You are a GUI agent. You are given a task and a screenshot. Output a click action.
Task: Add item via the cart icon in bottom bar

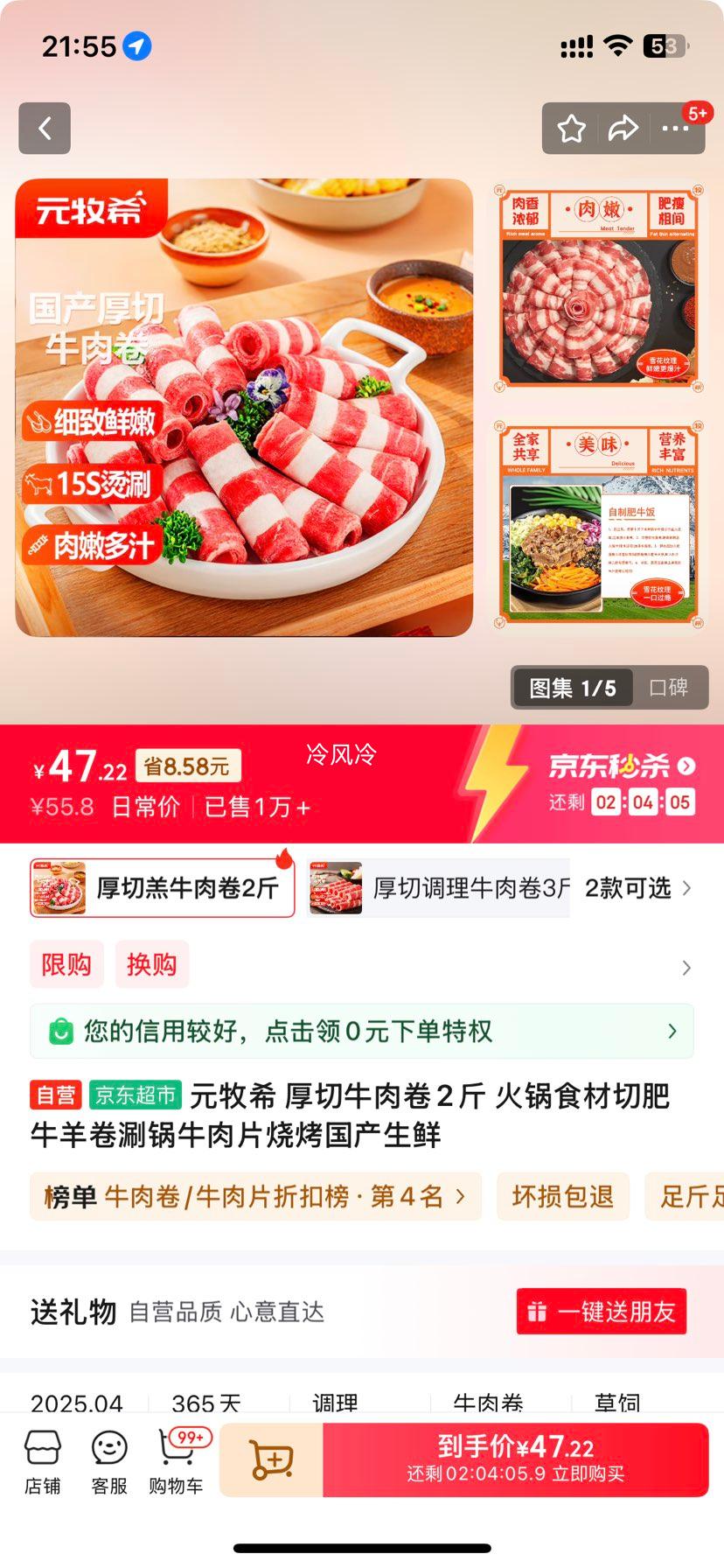click(x=272, y=1459)
